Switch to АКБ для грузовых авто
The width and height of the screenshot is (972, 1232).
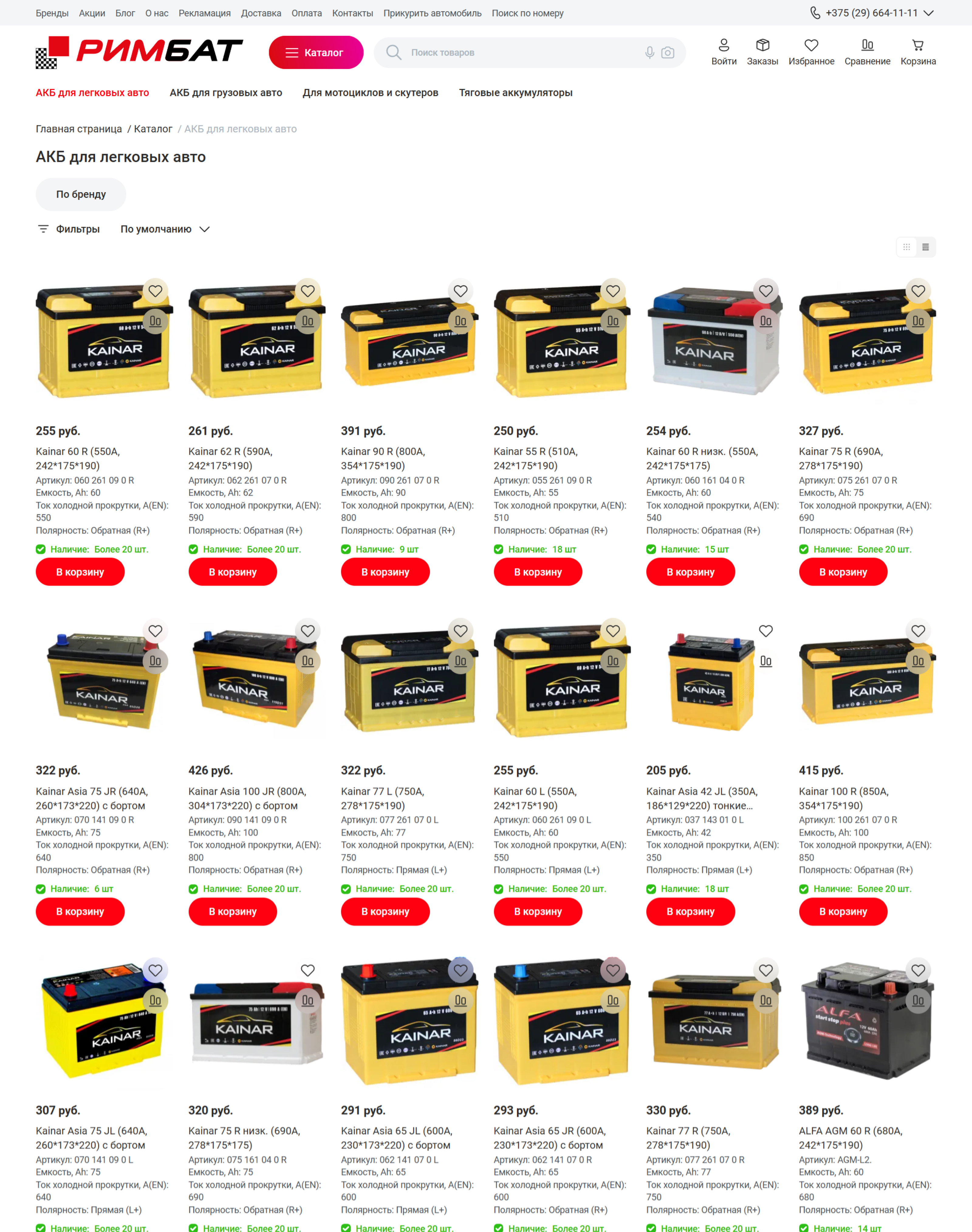pyautogui.click(x=225, y=93)
